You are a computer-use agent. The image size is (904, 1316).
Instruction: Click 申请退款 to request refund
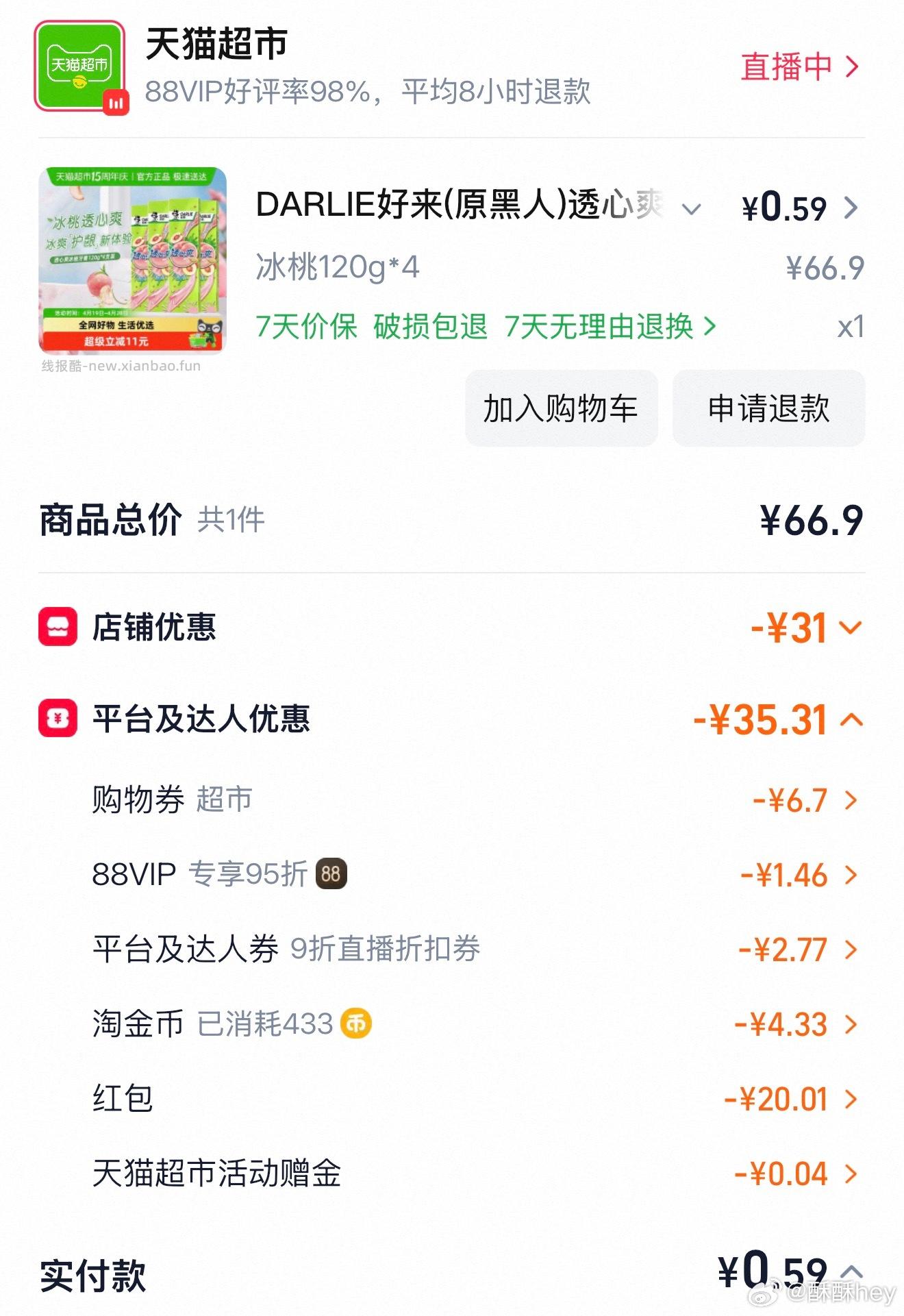coord(768,408)
